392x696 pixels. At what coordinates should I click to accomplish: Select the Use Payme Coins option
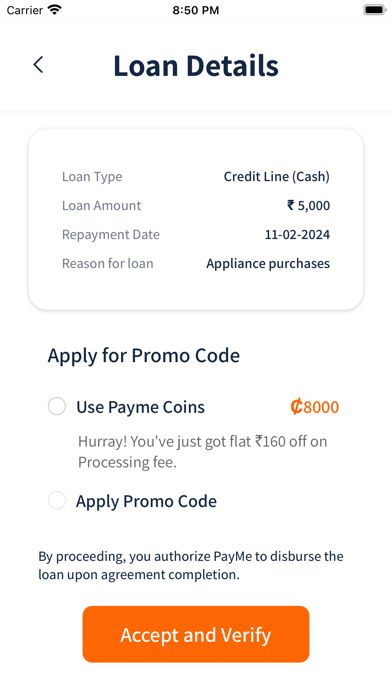coord(57,406)
